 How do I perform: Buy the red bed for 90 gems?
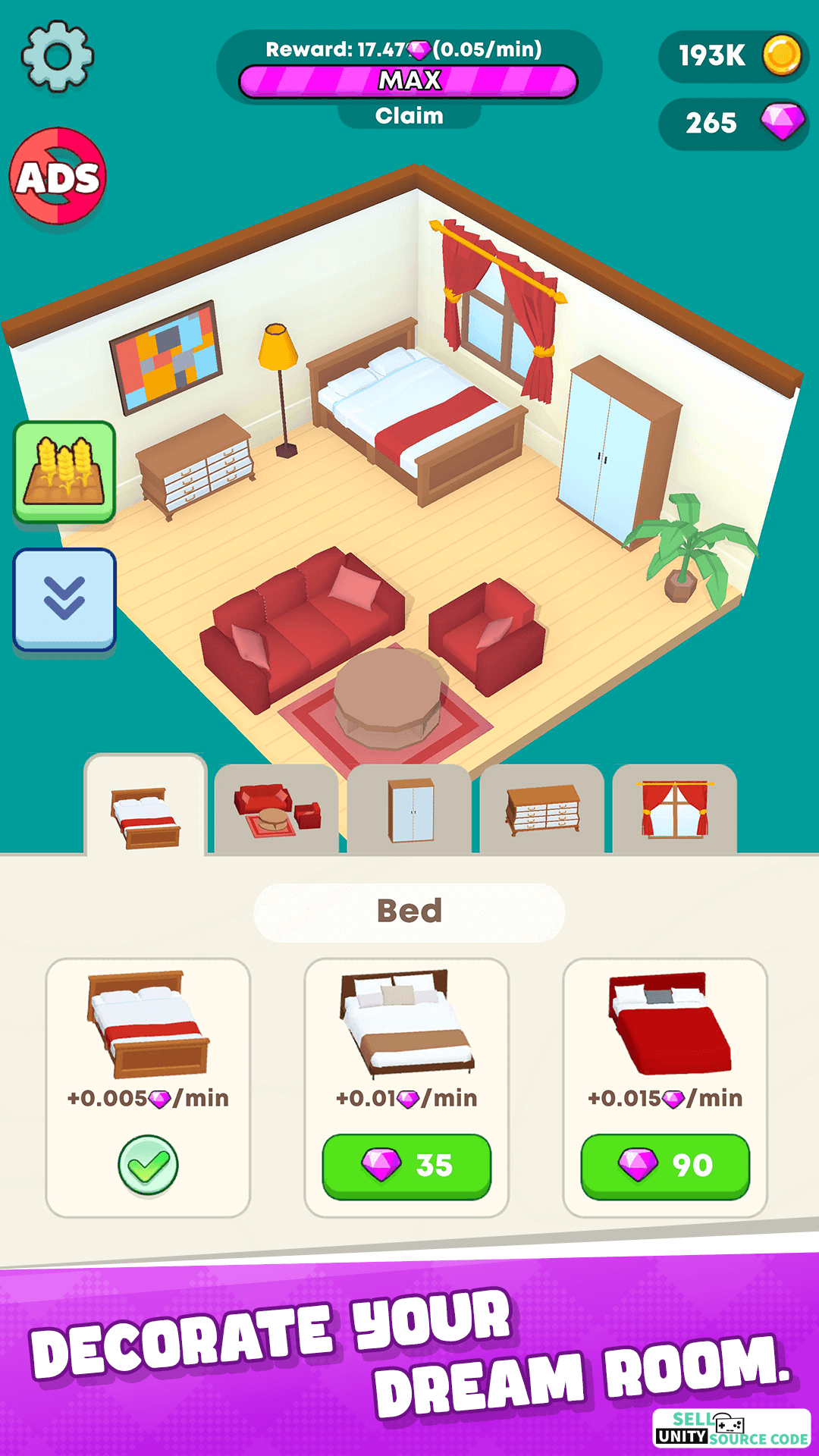(x=665, y=1166)
